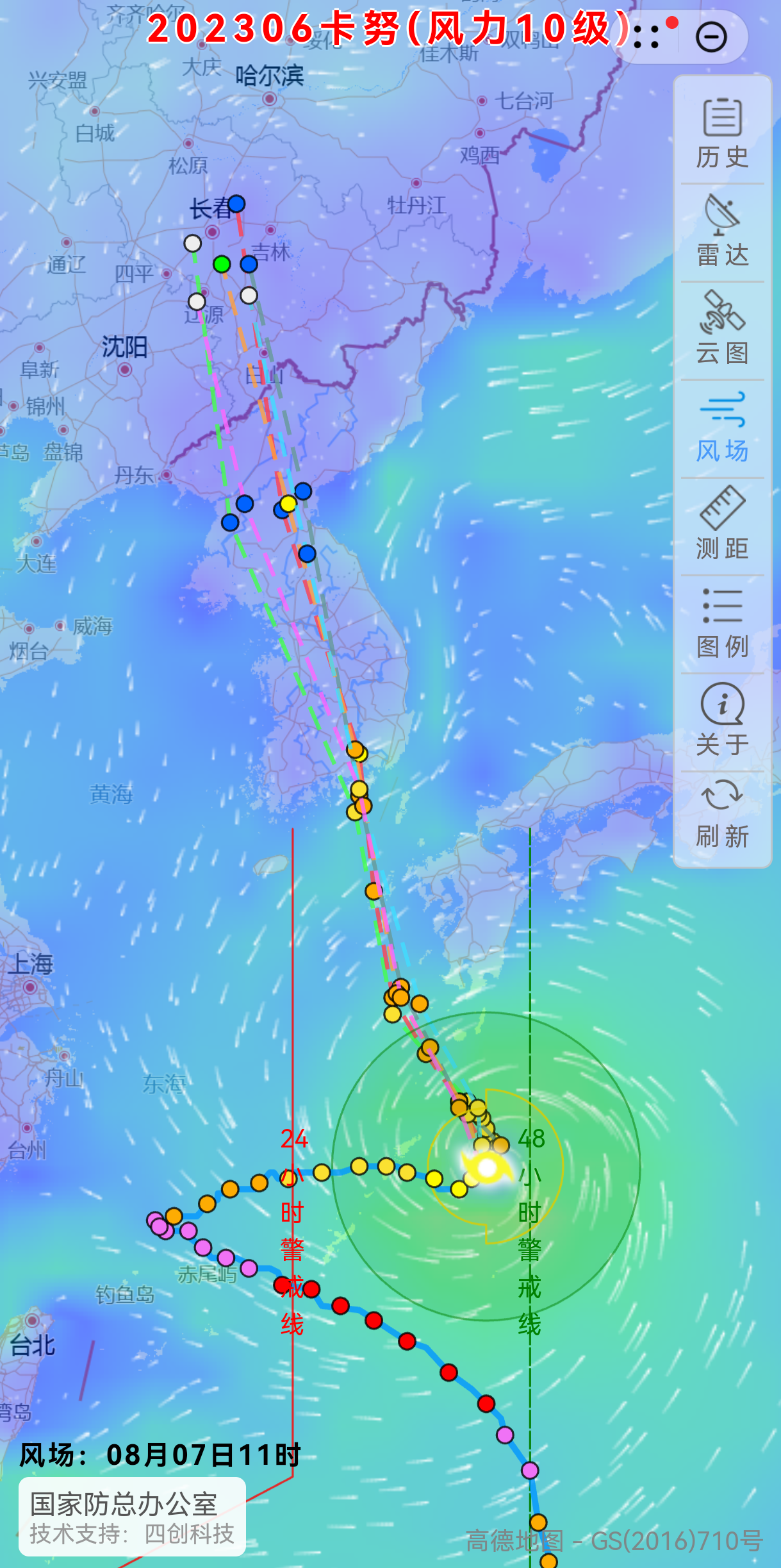Open the mini-program more options menu
The height and width of the screenshot is (1568, 781).
click(x=648, y=37)
